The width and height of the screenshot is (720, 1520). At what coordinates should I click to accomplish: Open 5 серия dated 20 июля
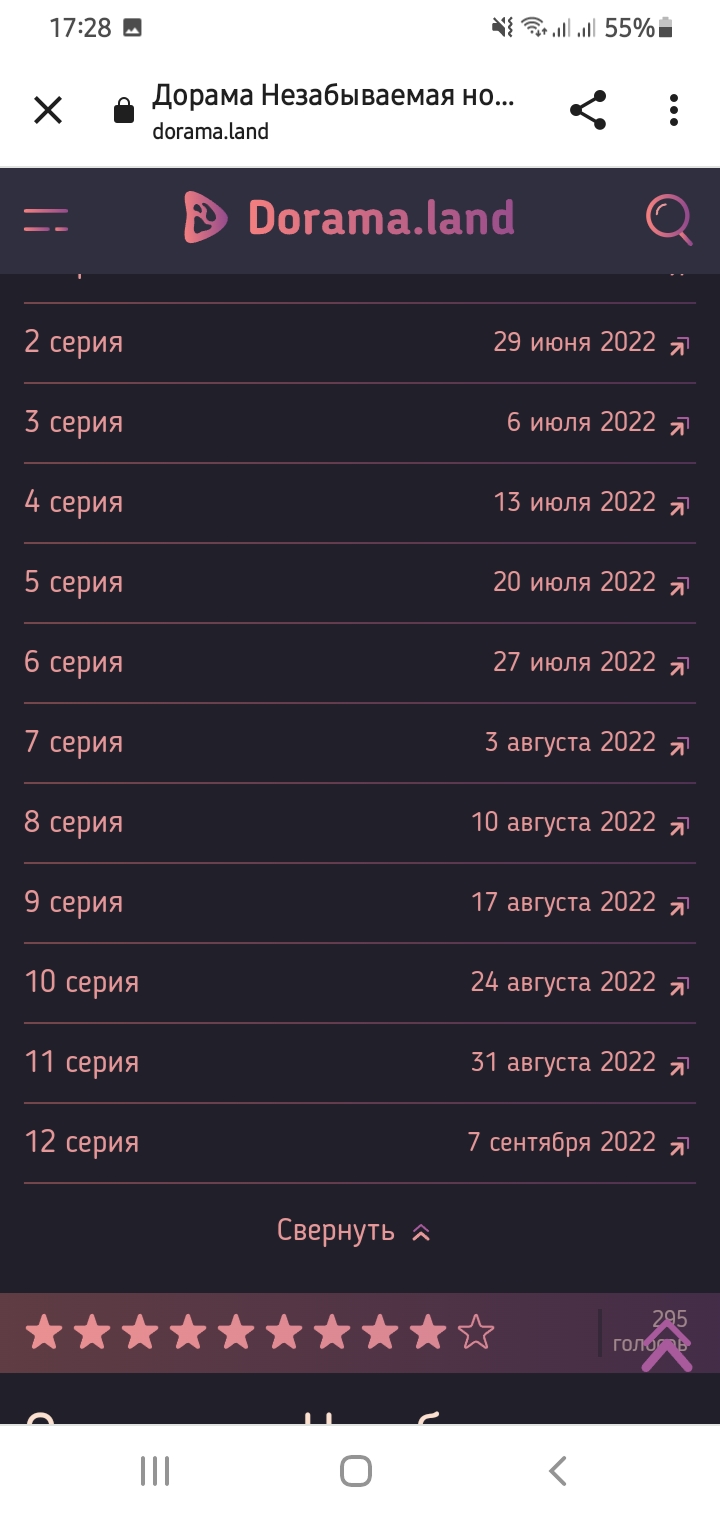point(358,583)
